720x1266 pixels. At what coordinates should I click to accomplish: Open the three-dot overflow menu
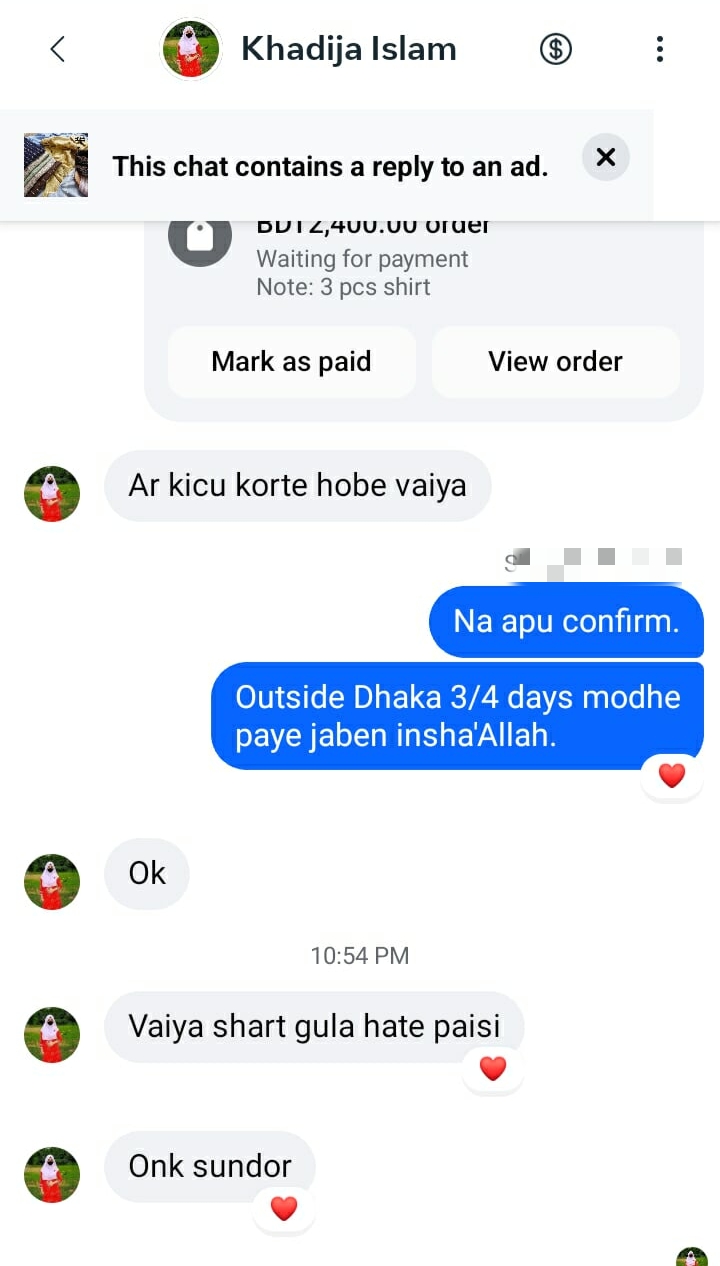click(x=659, y=49)
